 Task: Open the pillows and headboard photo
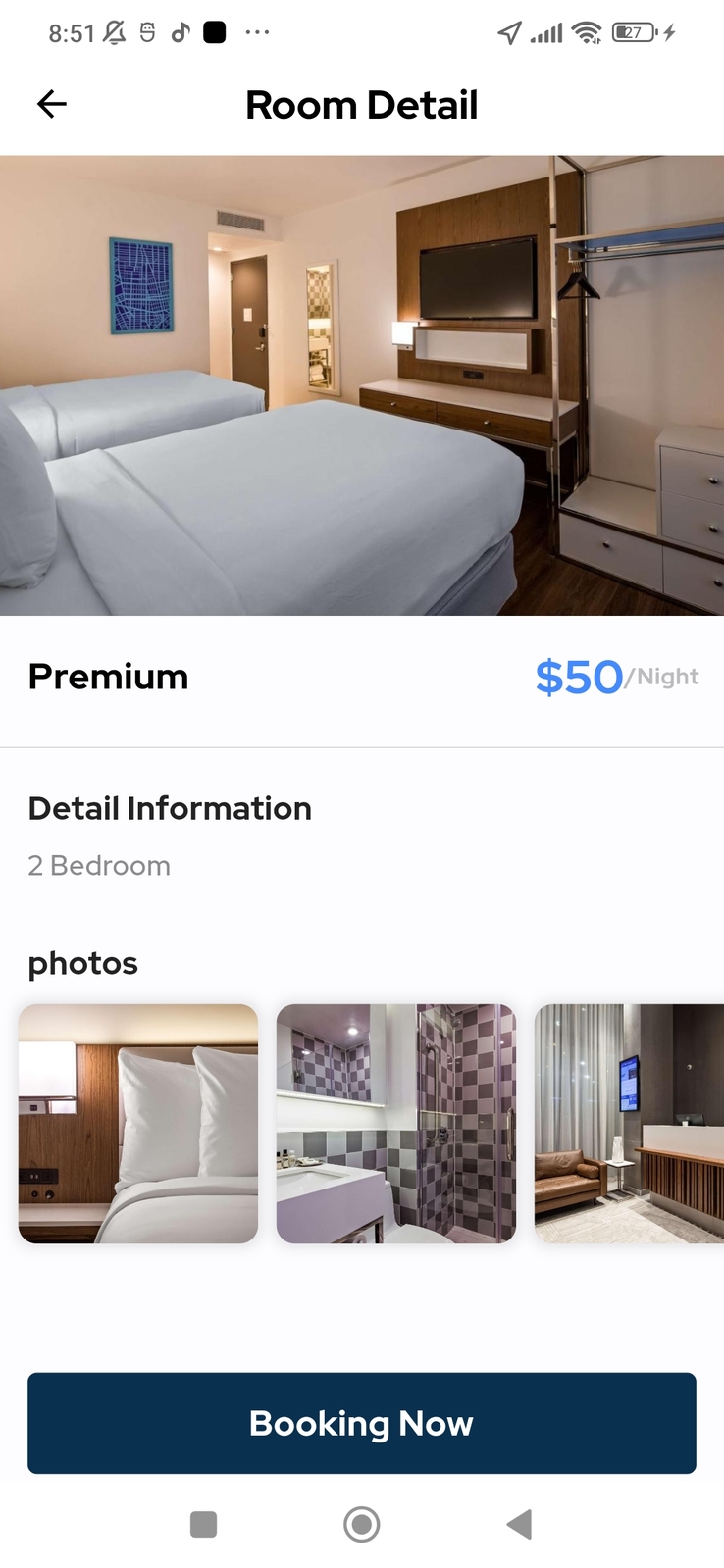[138, 1123]
